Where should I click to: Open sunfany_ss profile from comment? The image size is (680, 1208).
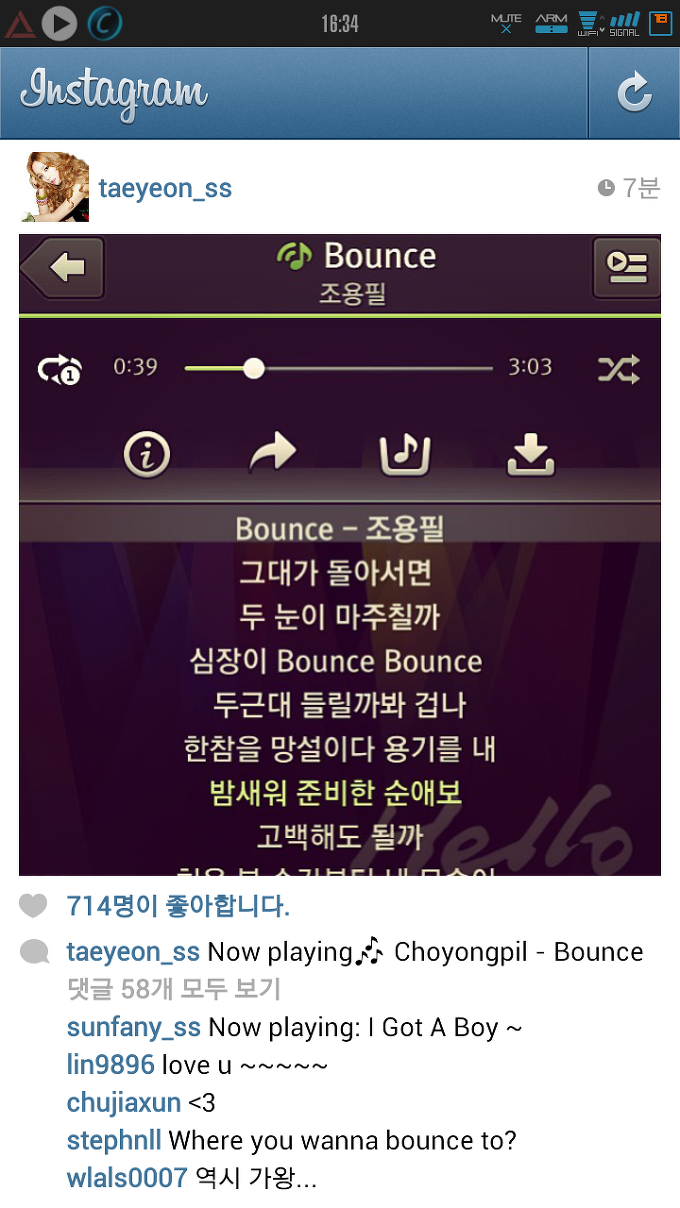[133, 1027]
